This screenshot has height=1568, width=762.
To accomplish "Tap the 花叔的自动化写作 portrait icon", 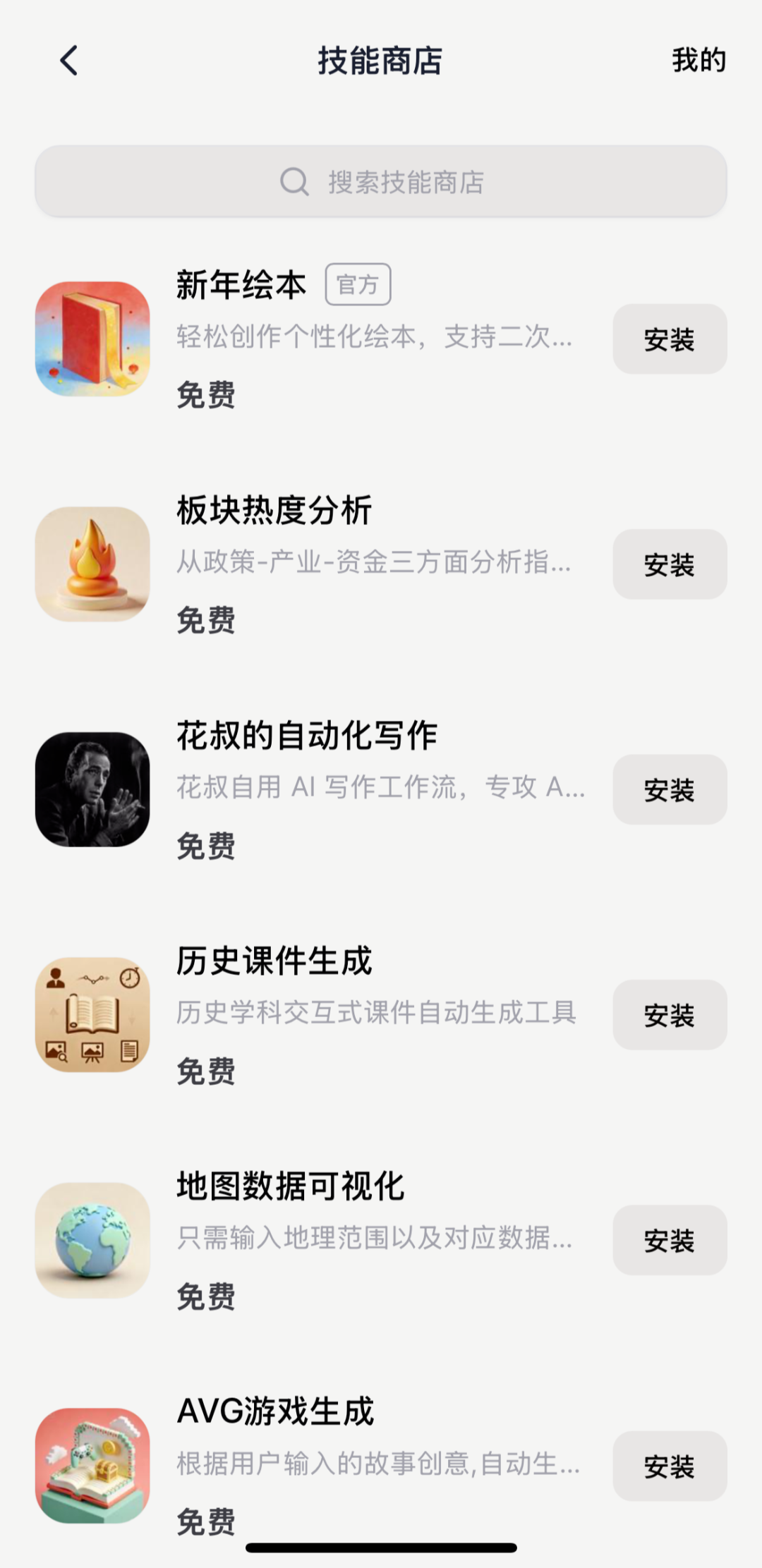I will click(x=92, y=790).
